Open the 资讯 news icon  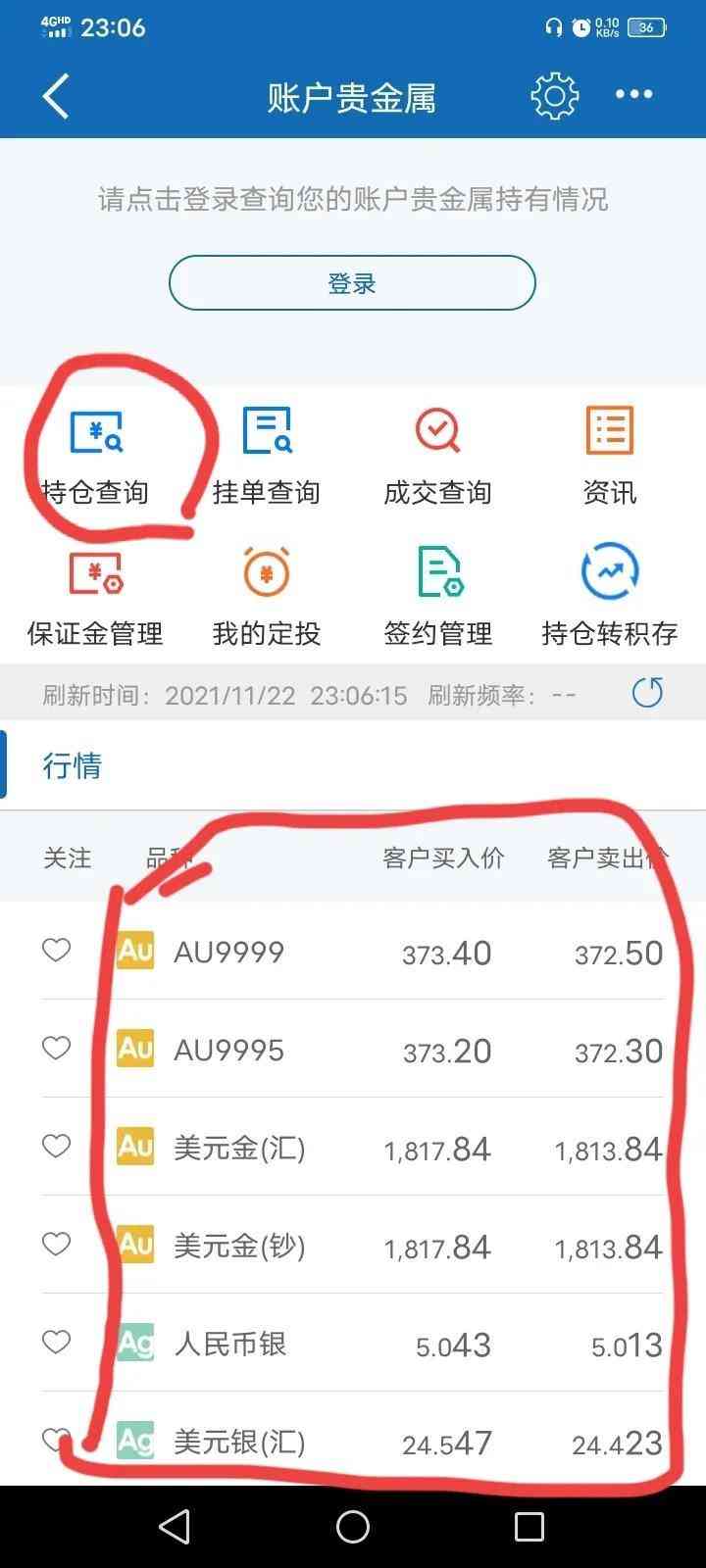pyautogui.click(x=609, y=429)
